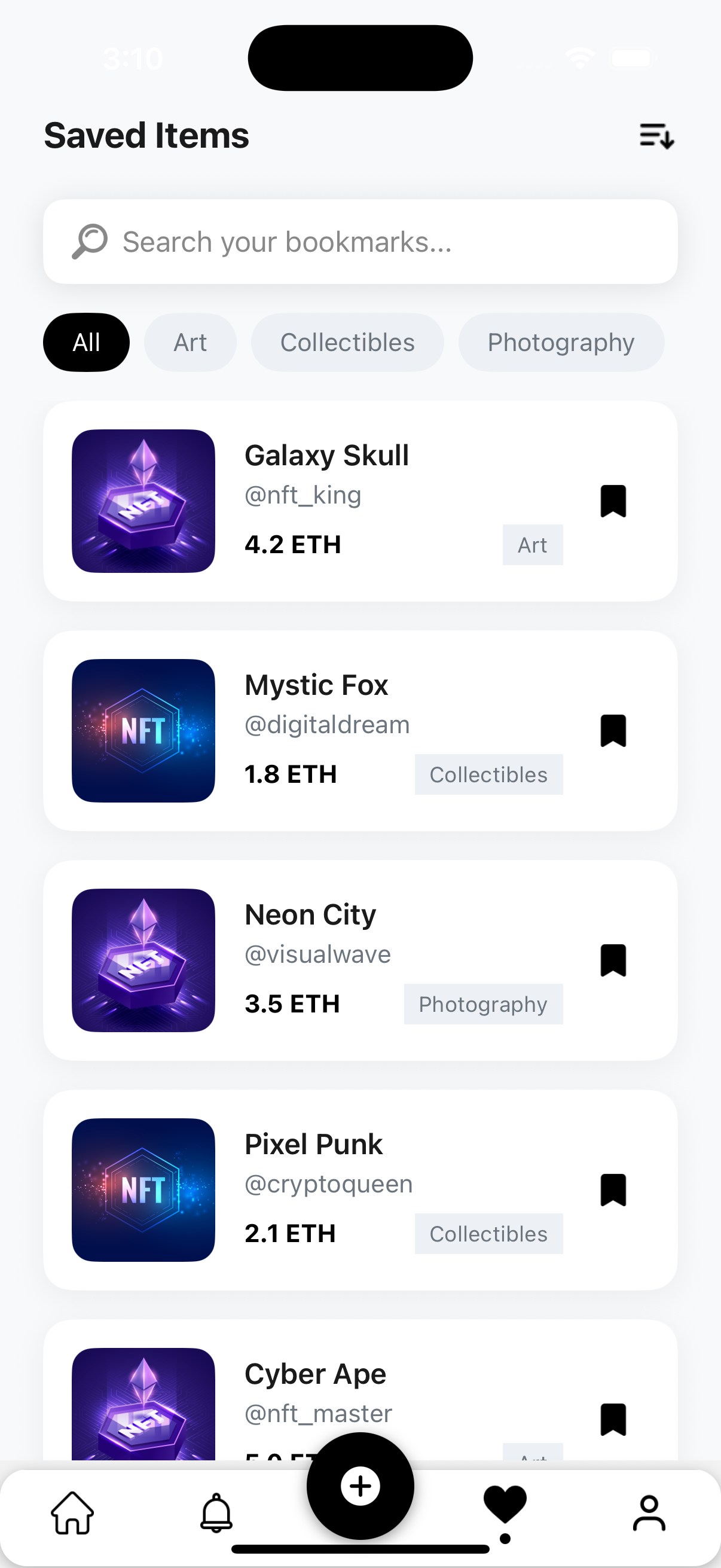Toggle the bookmark on Neon City
Image resolution: width=721 pixels, height=1568 pixels.
[613, 960]
